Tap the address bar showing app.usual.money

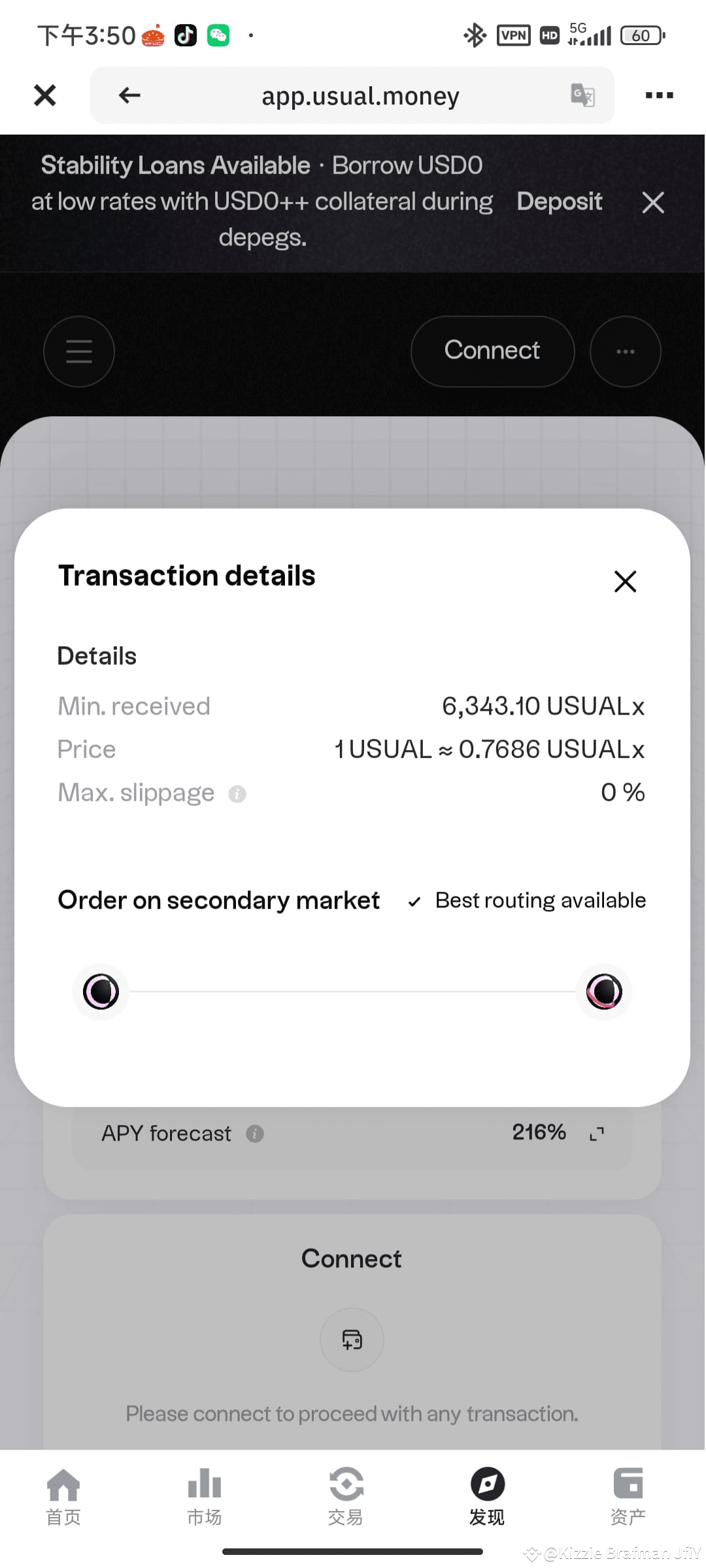pos(360,95)
